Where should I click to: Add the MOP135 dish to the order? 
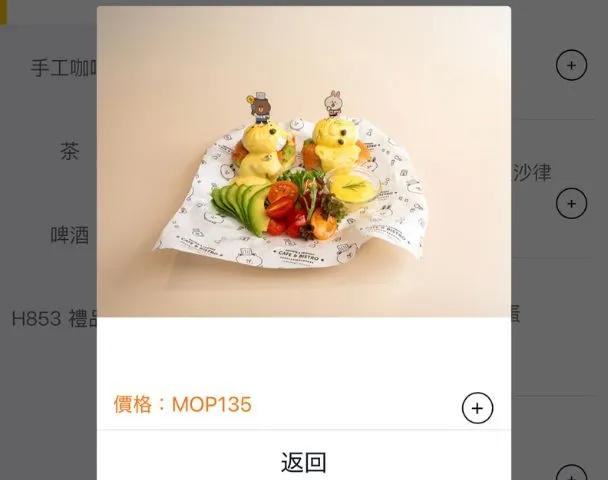(477, 408)
